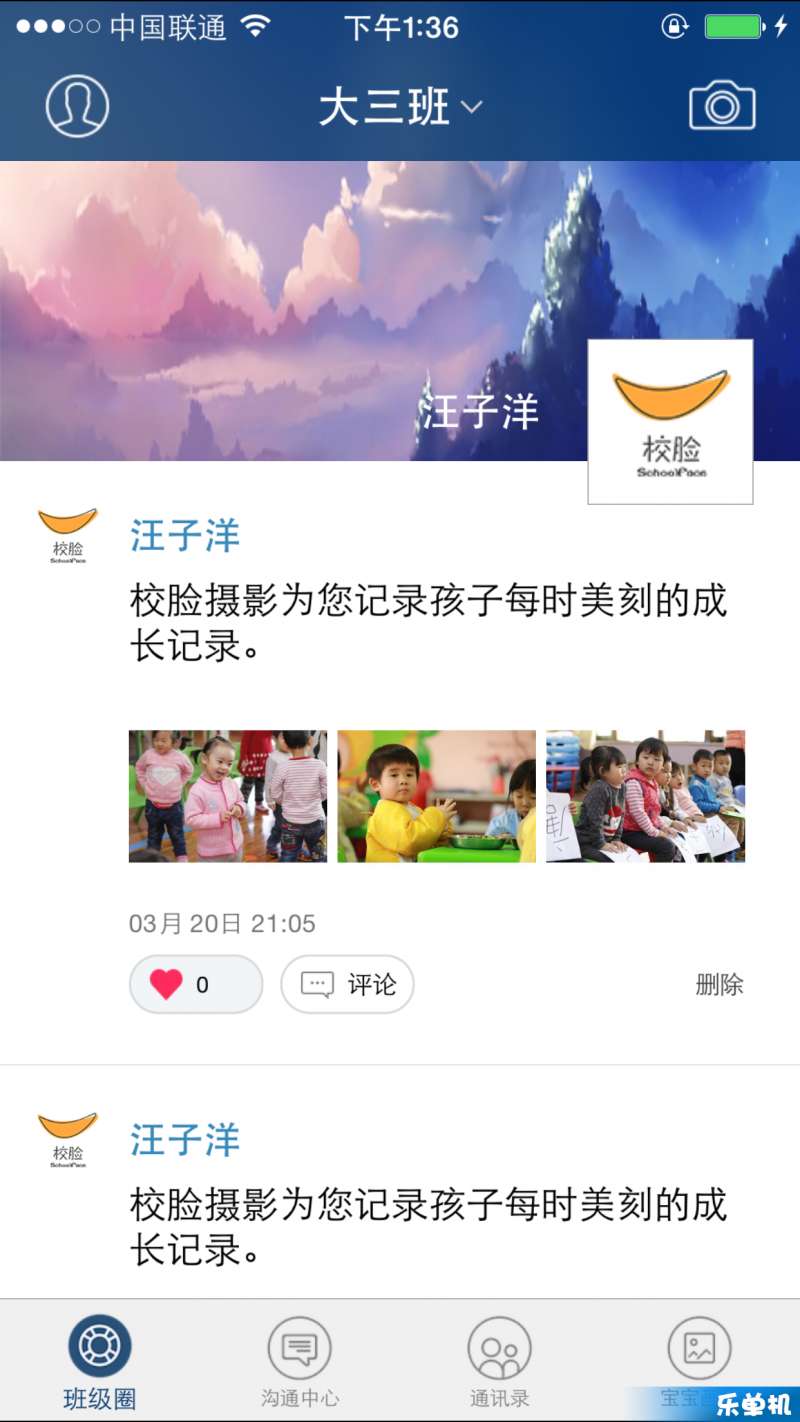Open the camera to post photos
The image size is (800, 1422).
722,106
